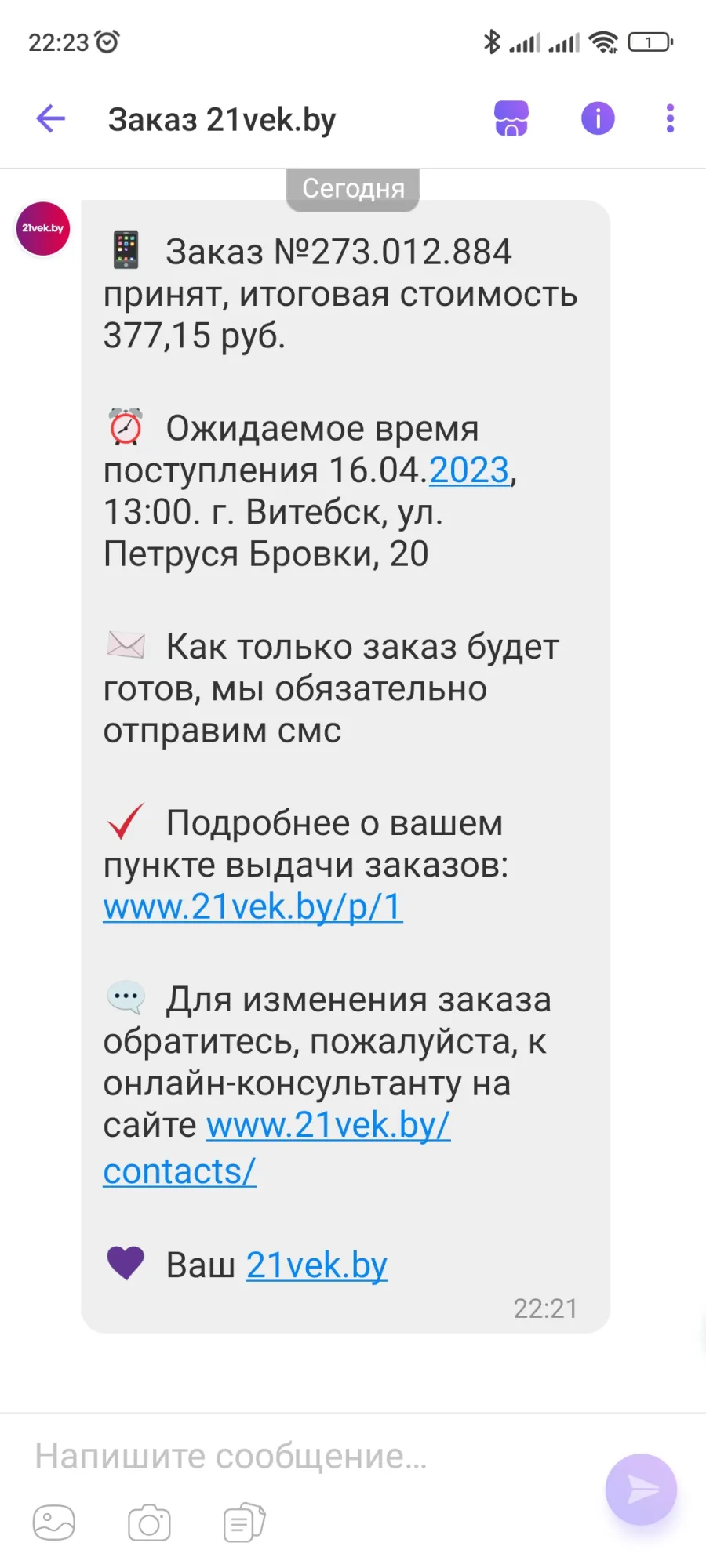Screen dimensions: 706x1568
Task: Open the camera to attach a photo
Action: coord(149,1523)
